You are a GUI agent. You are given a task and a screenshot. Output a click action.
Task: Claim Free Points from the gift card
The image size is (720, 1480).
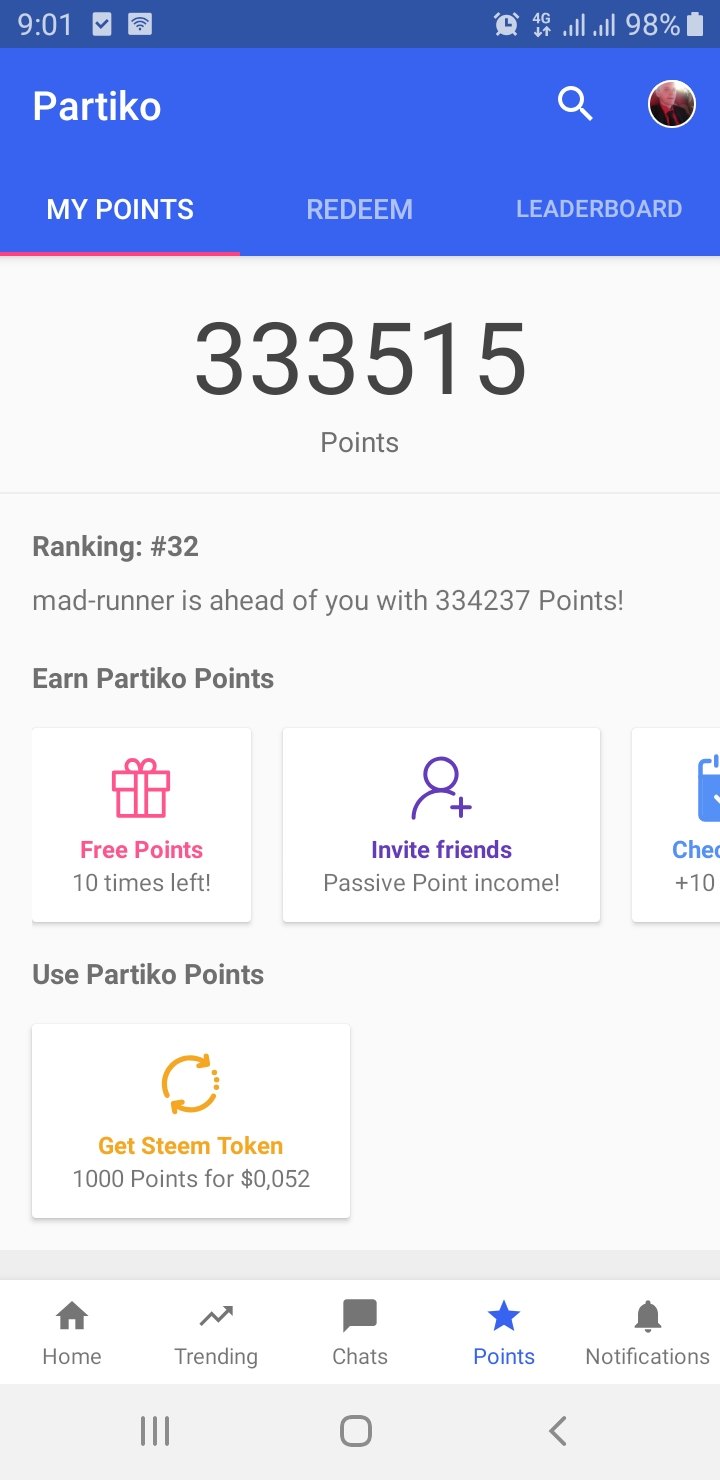141,824
